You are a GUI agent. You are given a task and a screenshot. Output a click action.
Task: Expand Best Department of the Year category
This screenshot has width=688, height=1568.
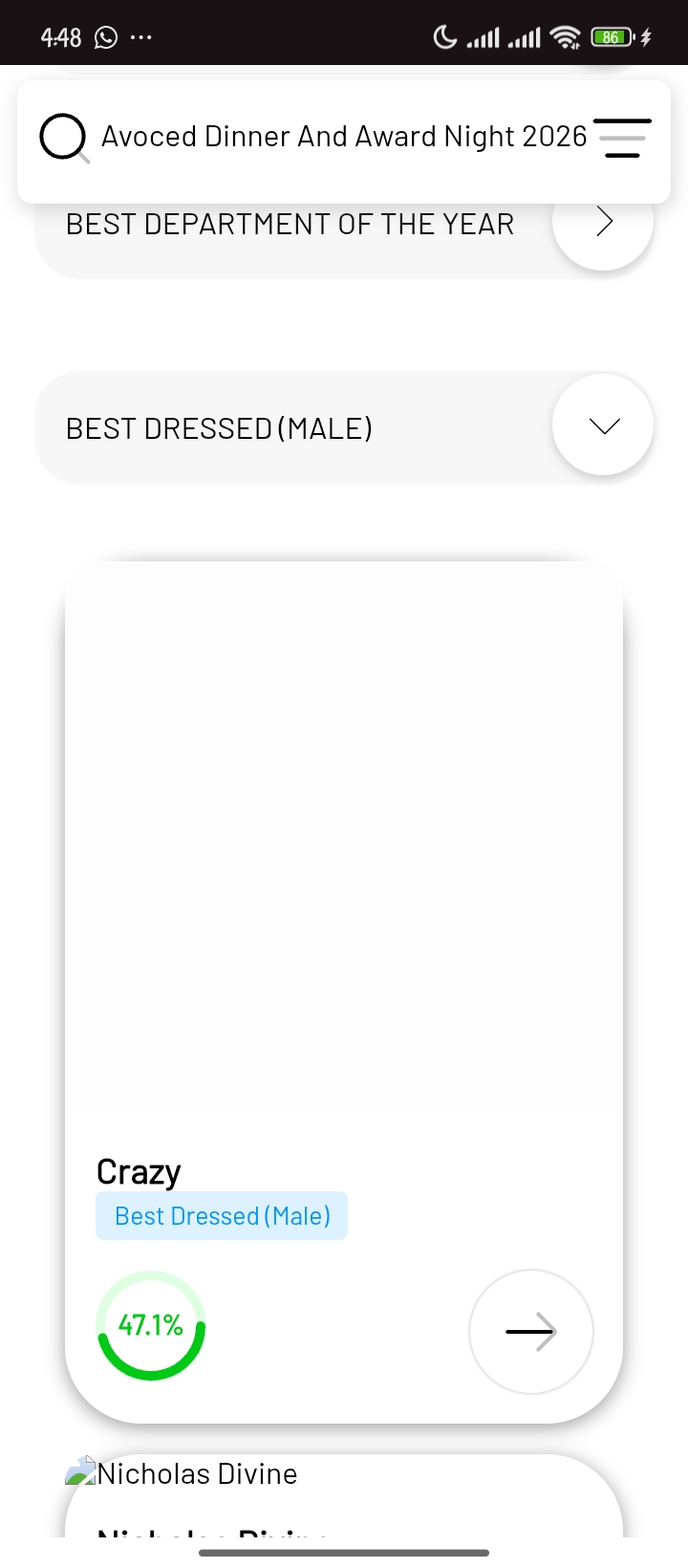tap(603, 222)
